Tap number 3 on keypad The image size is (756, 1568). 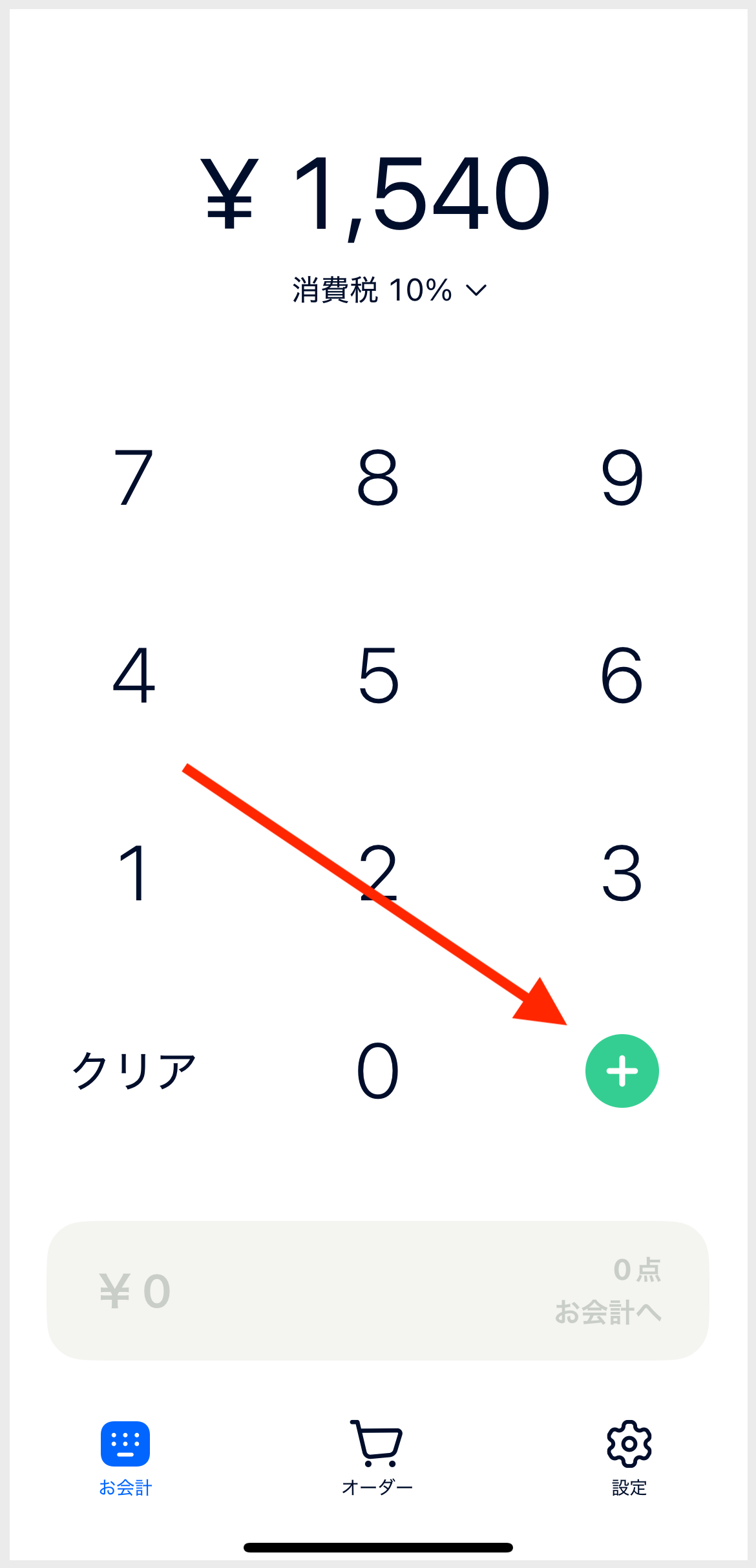point(622,873)
